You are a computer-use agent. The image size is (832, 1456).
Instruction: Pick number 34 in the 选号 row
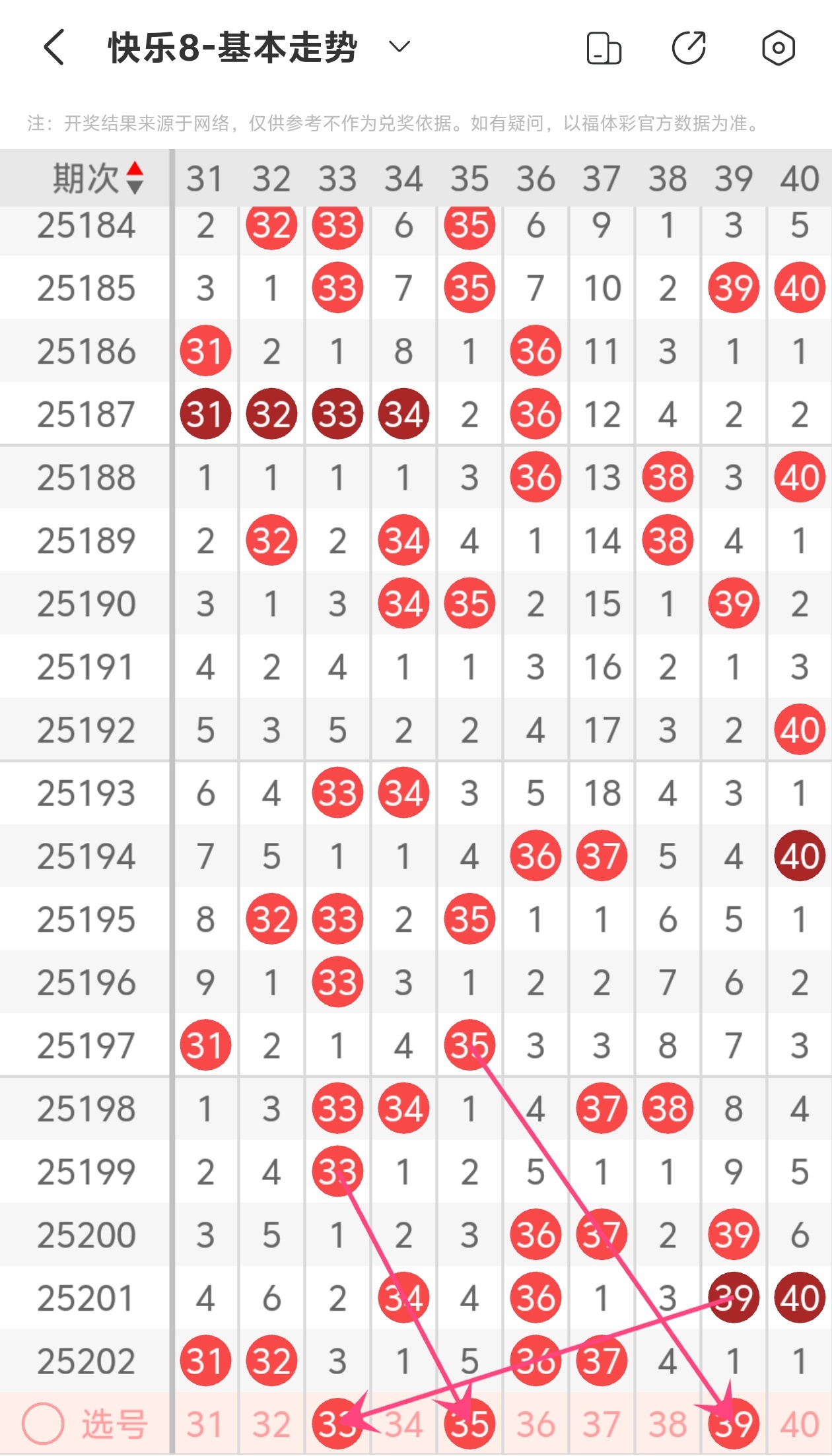click(403, 1424)
